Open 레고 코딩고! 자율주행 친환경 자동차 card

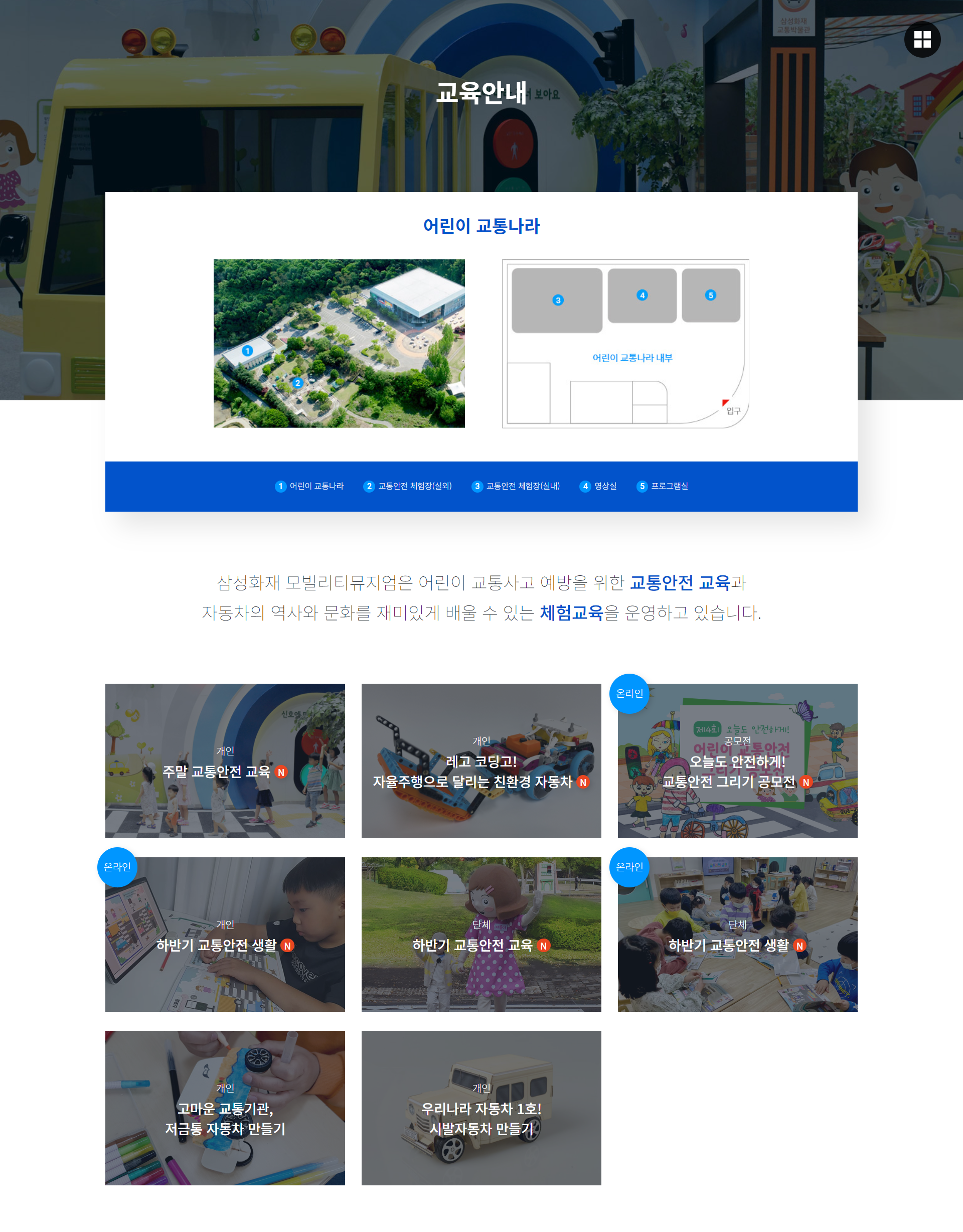point(480,760)
